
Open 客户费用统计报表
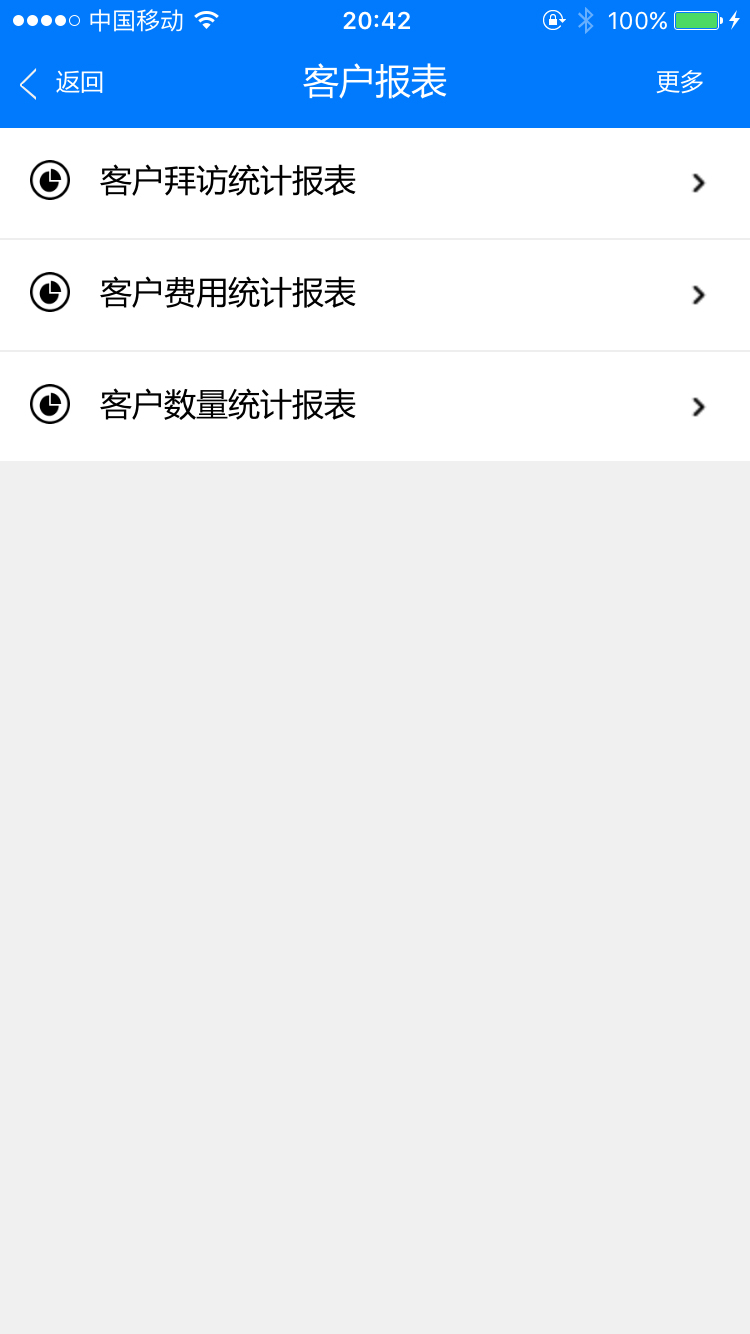375,295
